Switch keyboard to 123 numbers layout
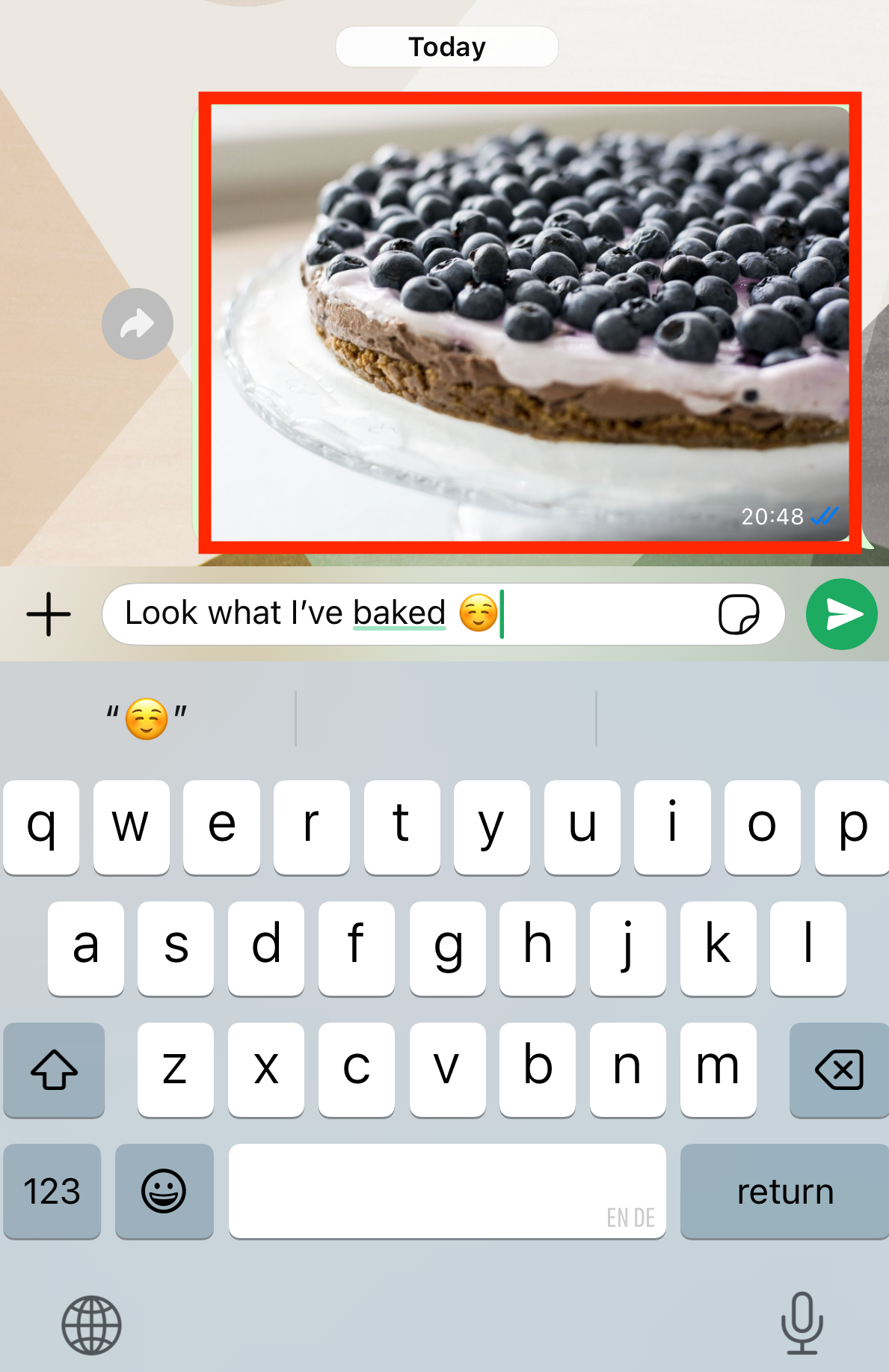Image resolution: width=889 pixels, height=1372 pixels. tap(52, 1190)
